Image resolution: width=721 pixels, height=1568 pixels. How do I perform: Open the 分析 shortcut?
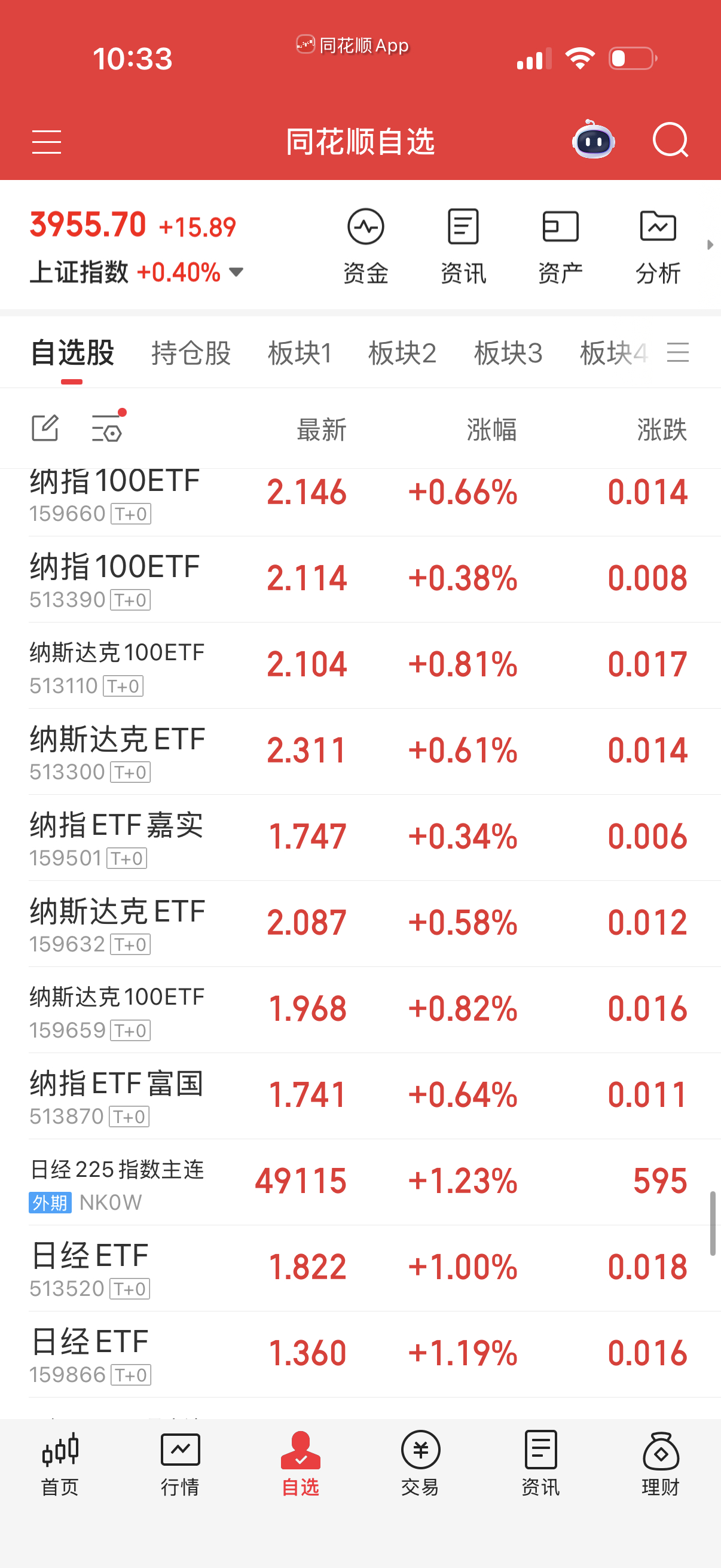pos(658,246)
